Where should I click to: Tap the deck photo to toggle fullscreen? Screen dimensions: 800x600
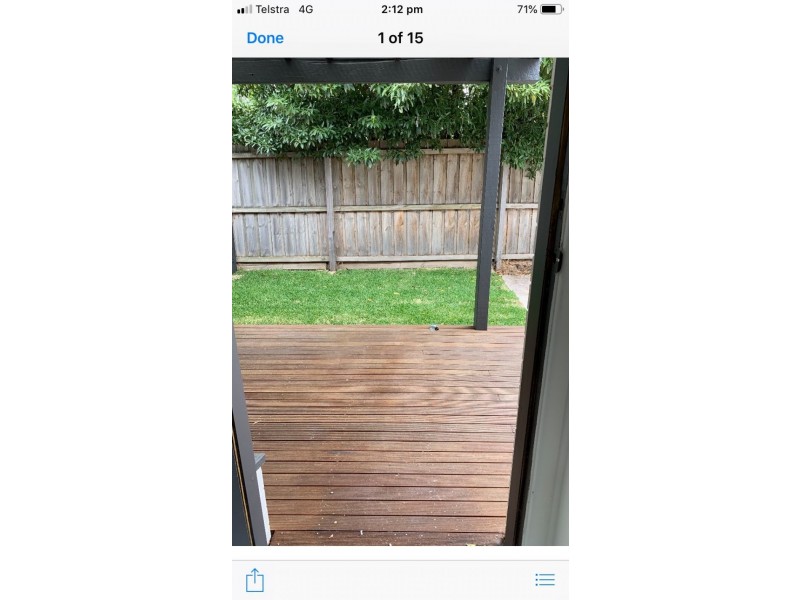[x=400, y=300]
